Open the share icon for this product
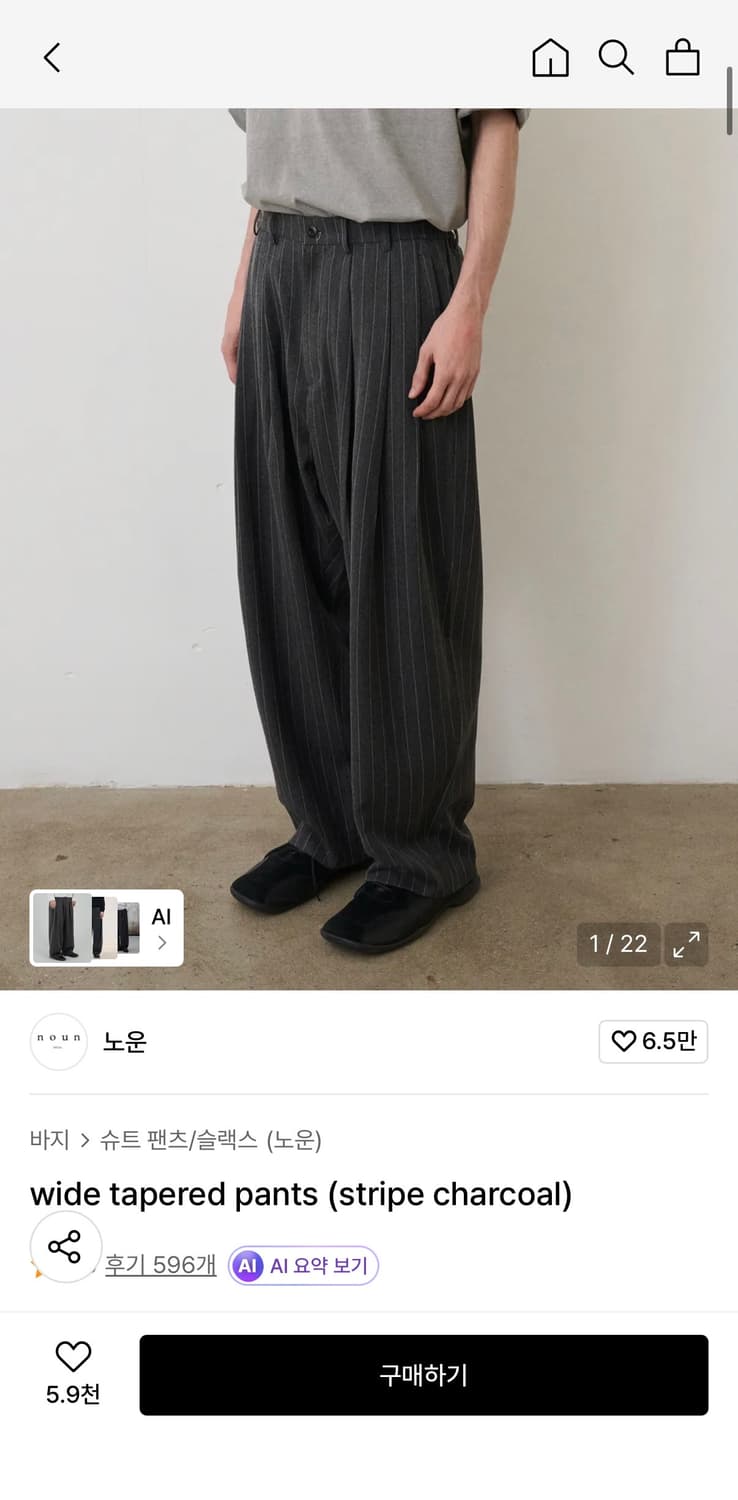 tap(66, 1246)
